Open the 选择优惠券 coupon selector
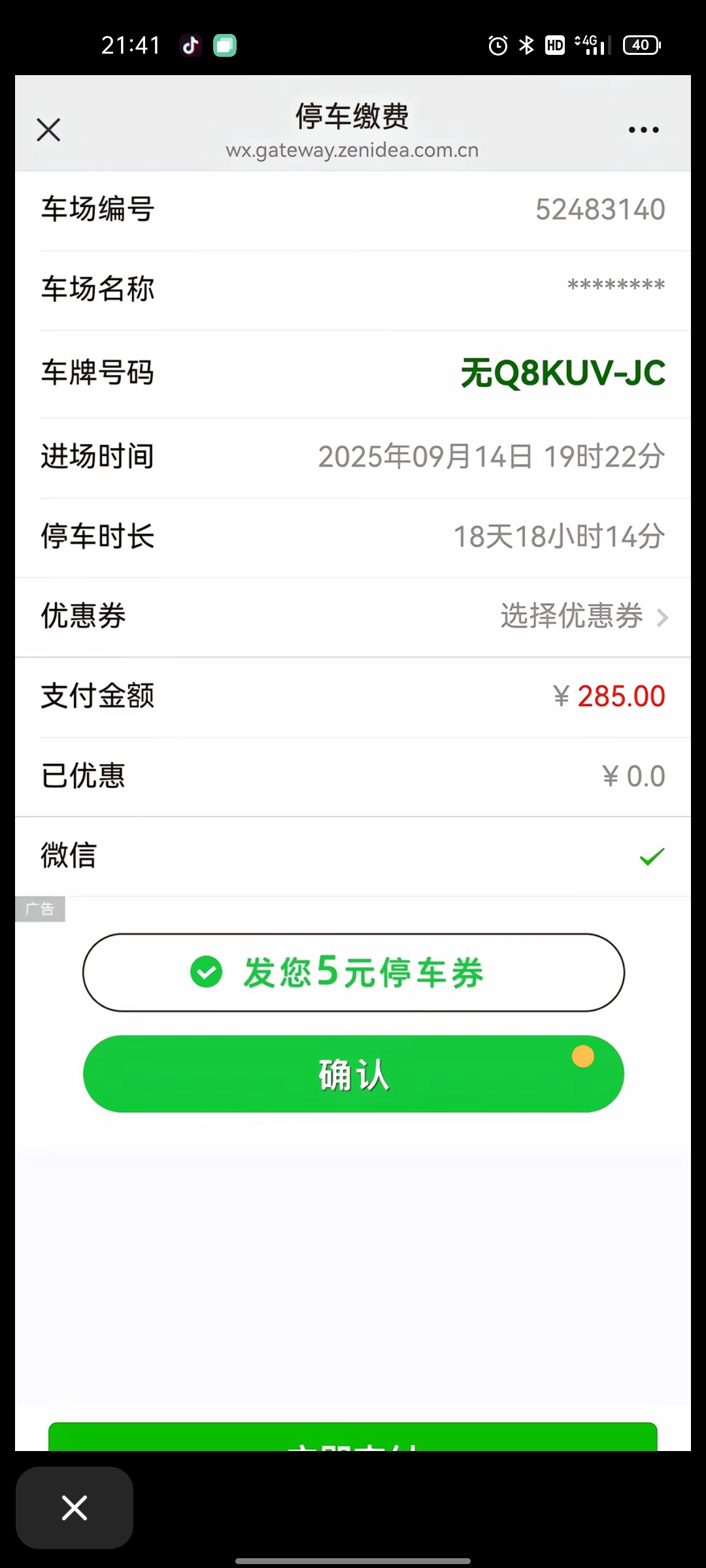Viewport: 706px width, 1568px height. [x=584, y=616]
